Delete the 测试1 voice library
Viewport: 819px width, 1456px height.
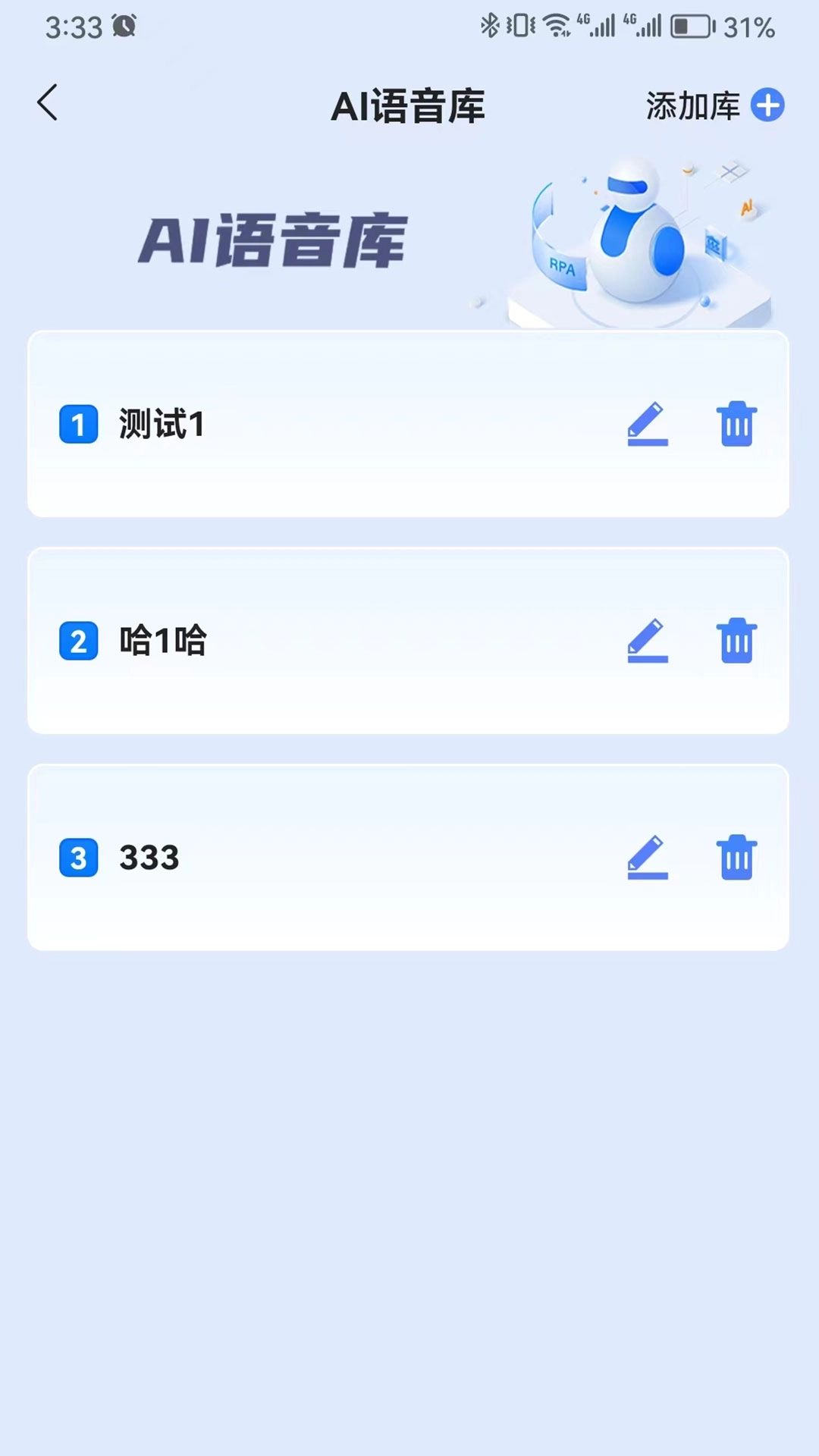tap(736, 425)
